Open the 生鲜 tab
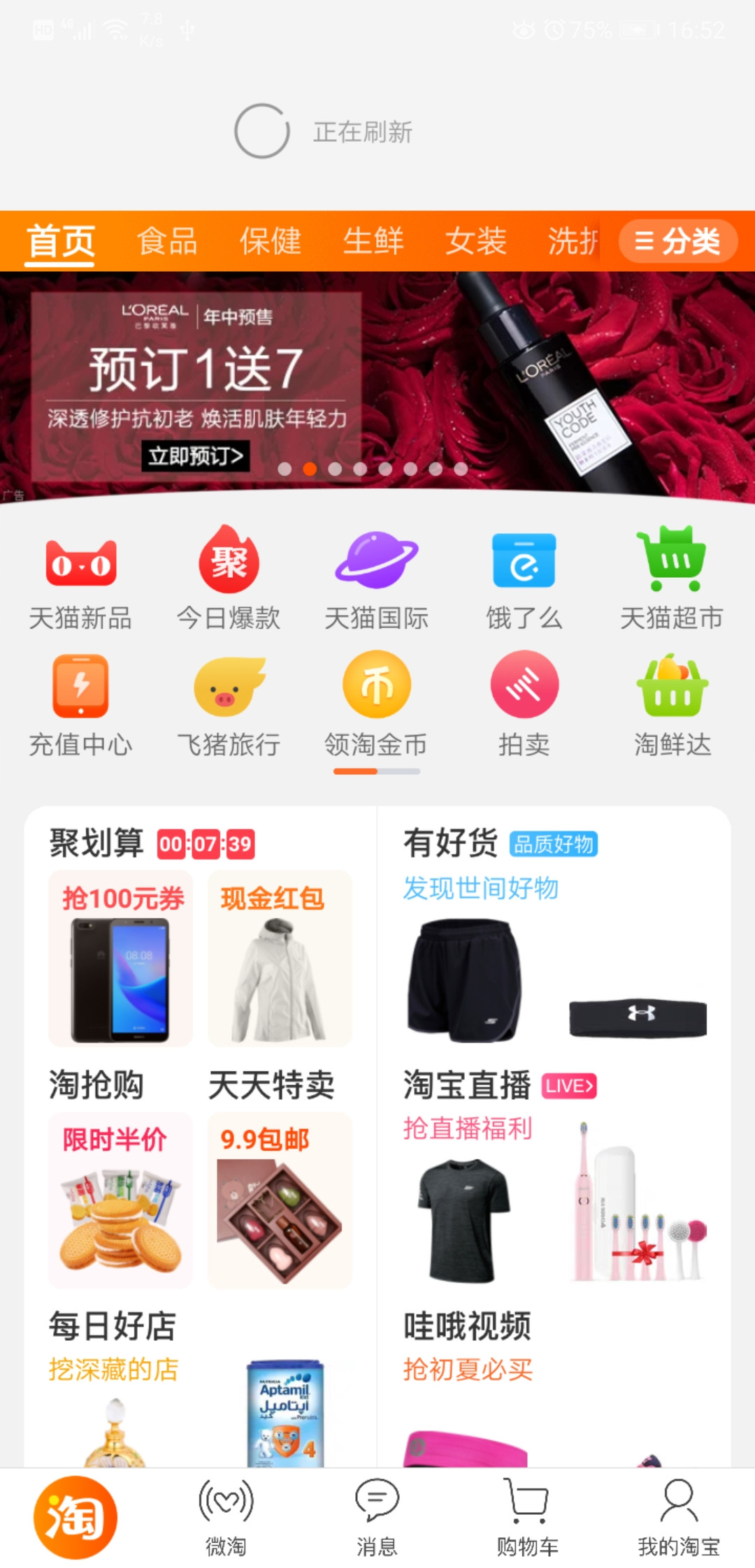Screen dimensions: 755x1568 373,242
